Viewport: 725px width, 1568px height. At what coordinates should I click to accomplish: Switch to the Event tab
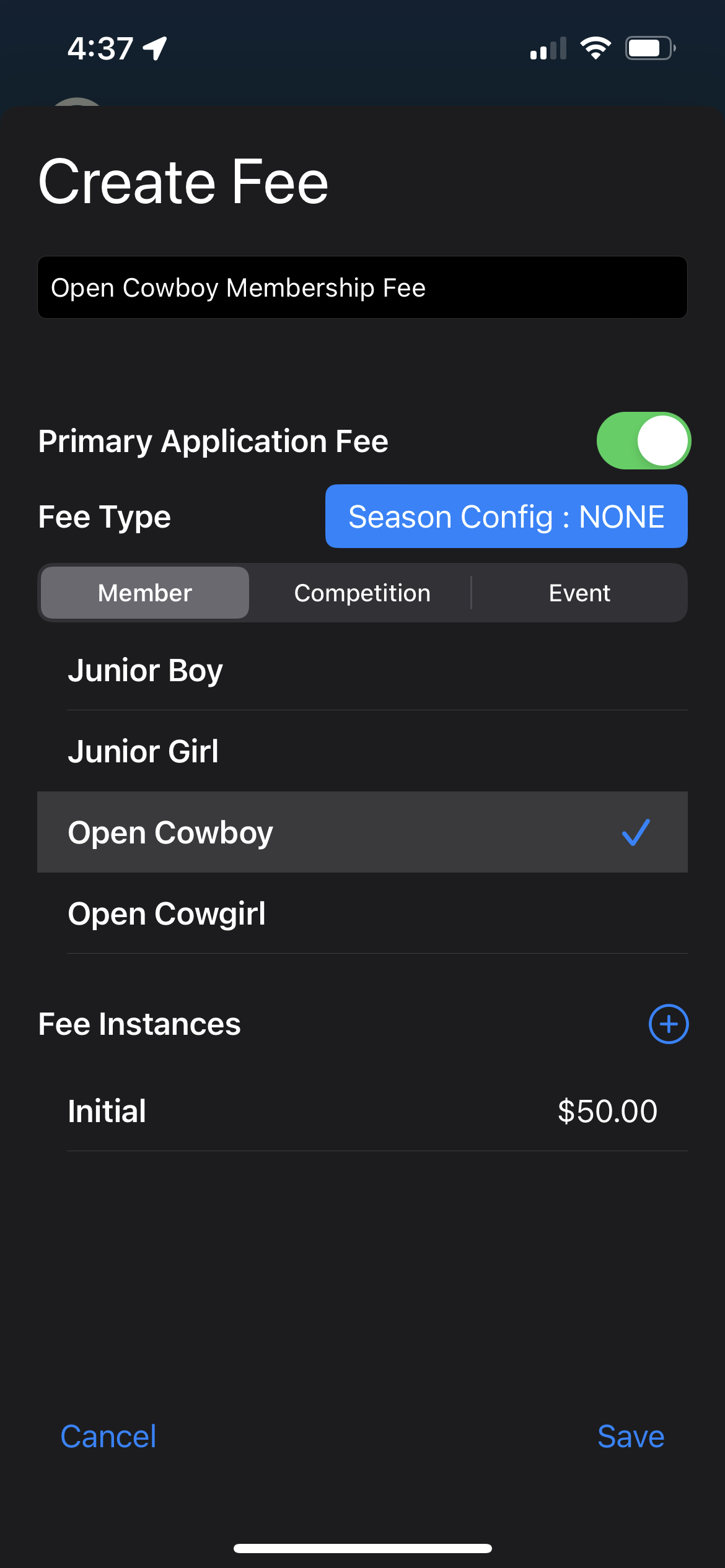point(579,593)
